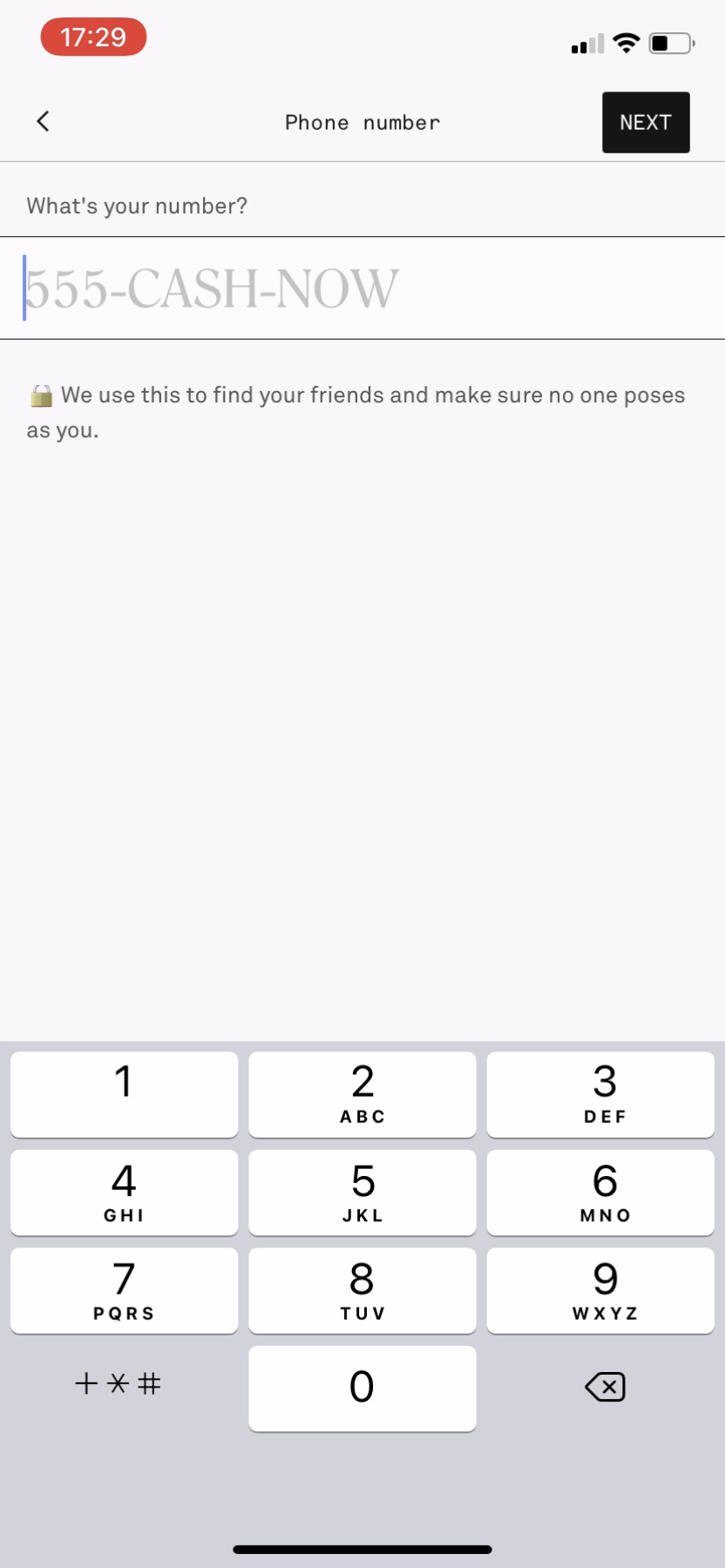Viewport: 725px width, 1568px height.
Task: Focus the phone number input field
Action: click(x=362, y=288)
